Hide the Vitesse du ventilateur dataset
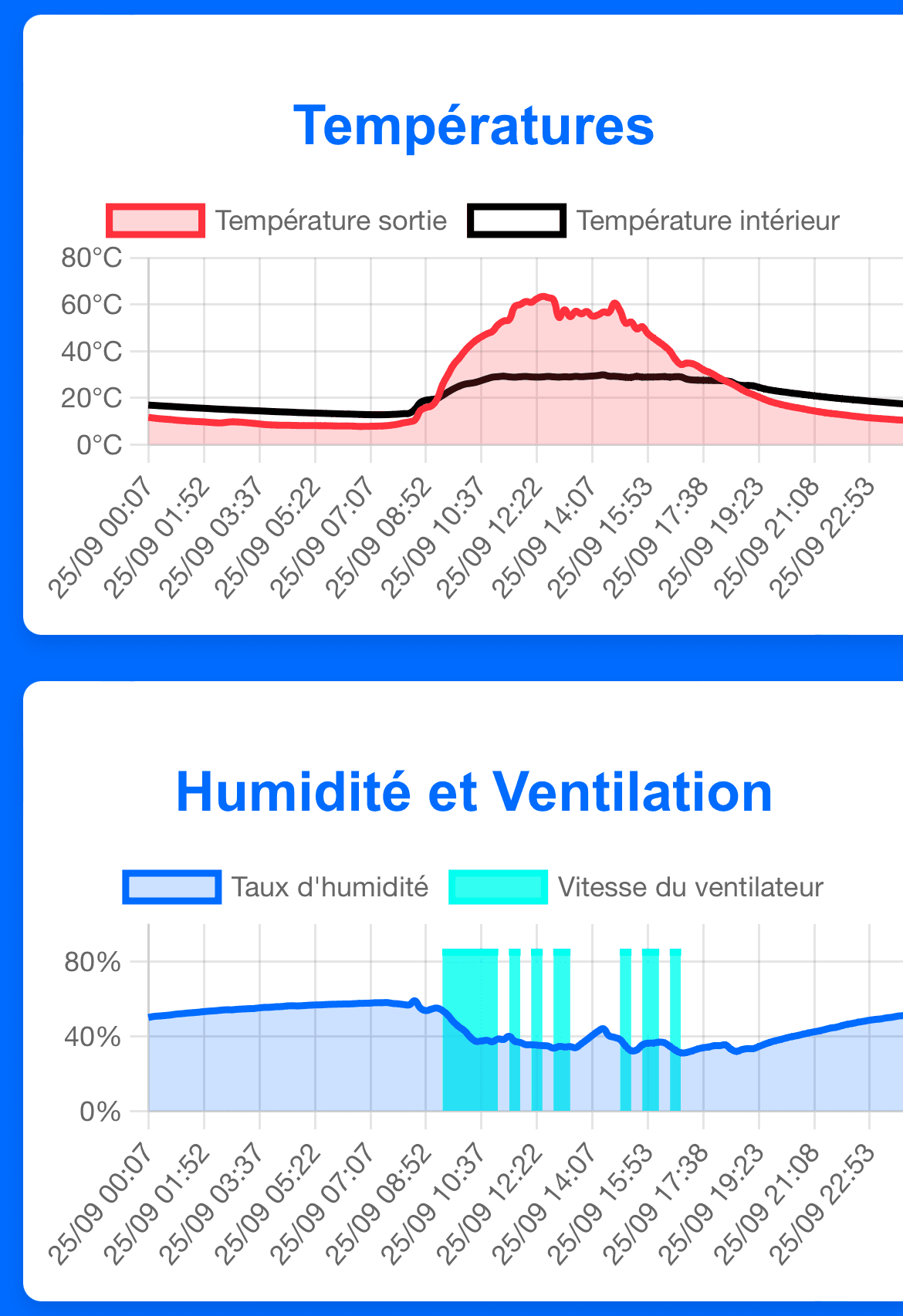 [637, 887]
